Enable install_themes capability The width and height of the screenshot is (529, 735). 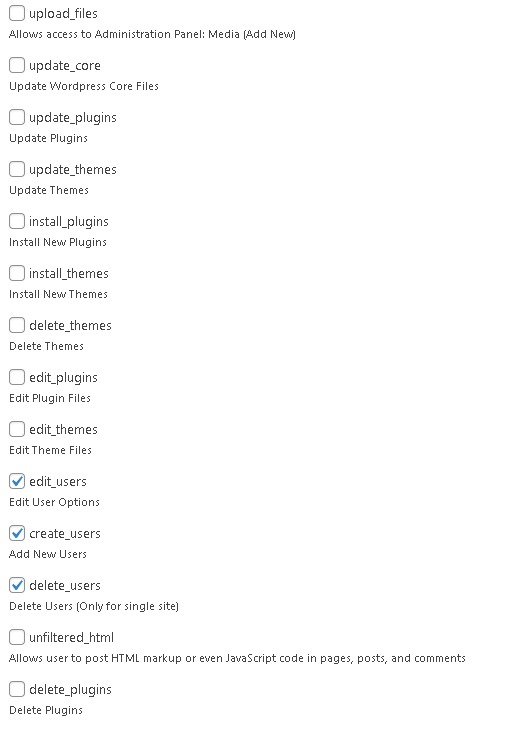click(x=17, y=273)
